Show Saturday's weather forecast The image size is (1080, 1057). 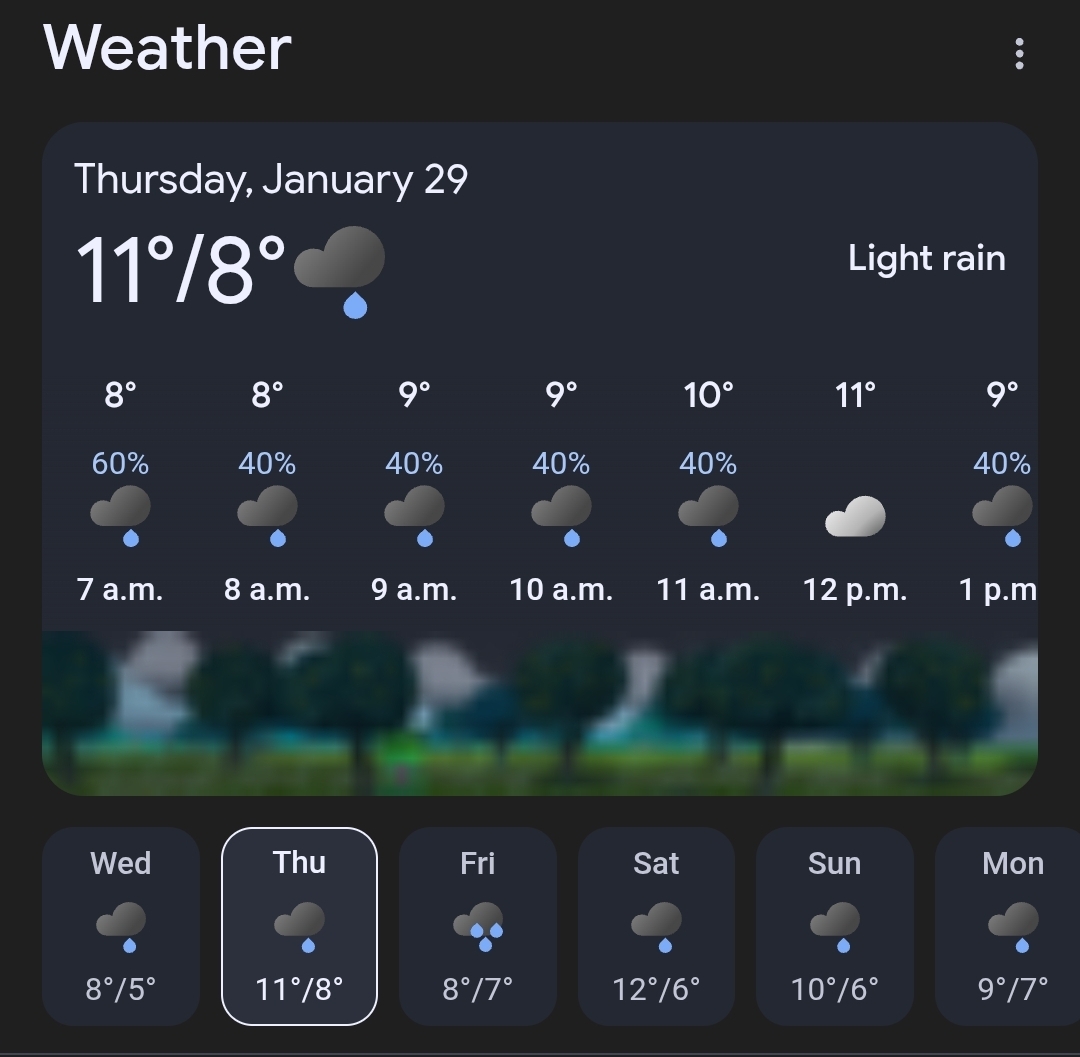(656, 926)
